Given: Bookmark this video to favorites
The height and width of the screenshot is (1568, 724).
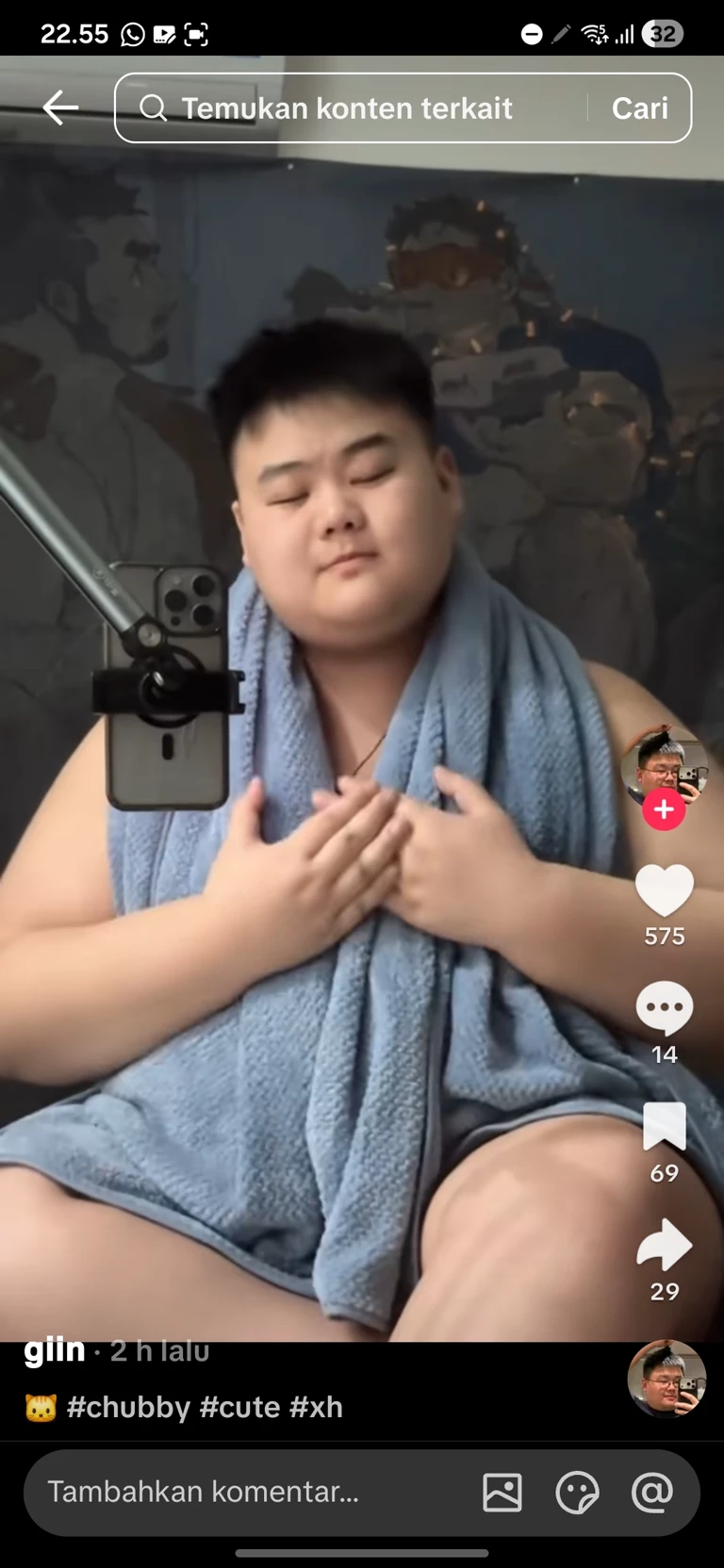Looking at the screenshot, I should 664,1126.
